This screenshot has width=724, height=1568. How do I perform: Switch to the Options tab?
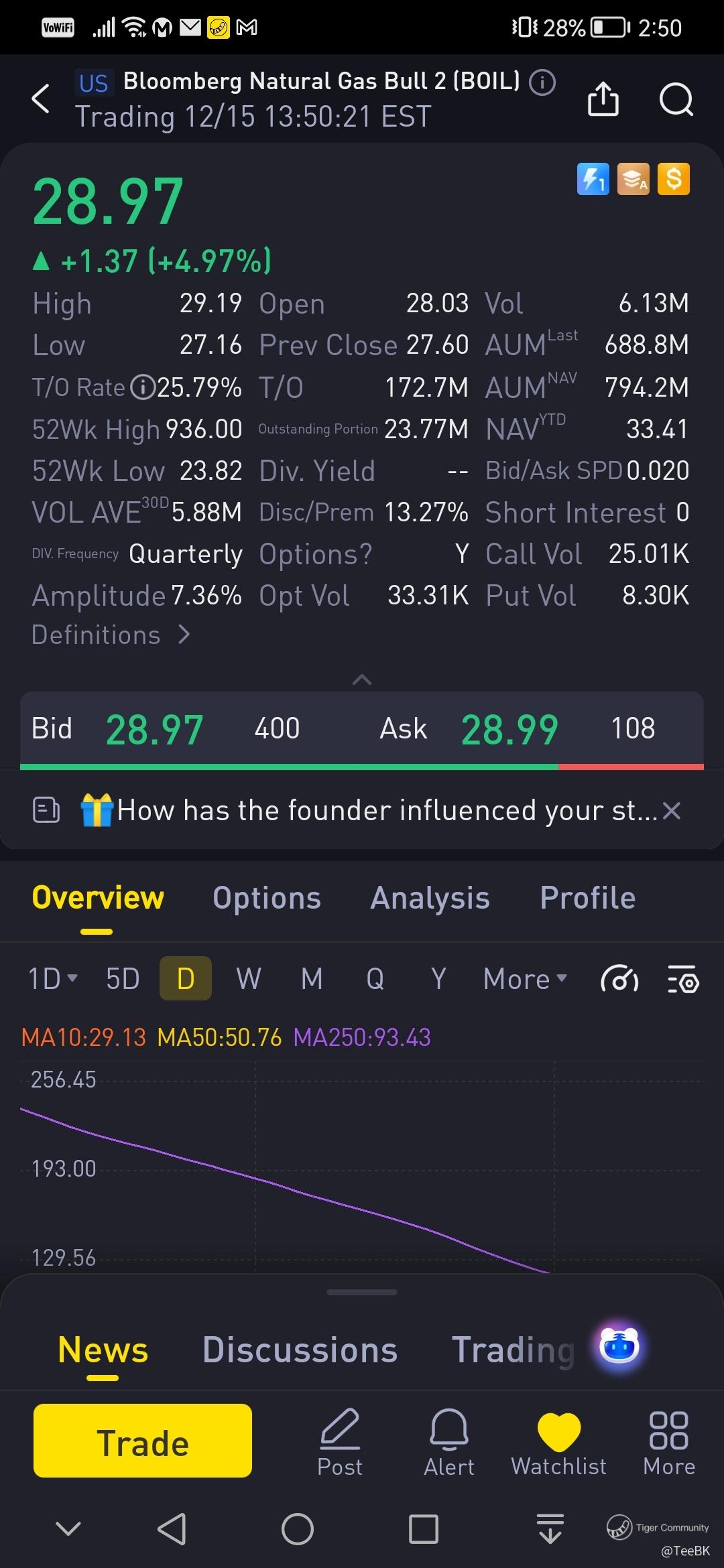point(267,898)
